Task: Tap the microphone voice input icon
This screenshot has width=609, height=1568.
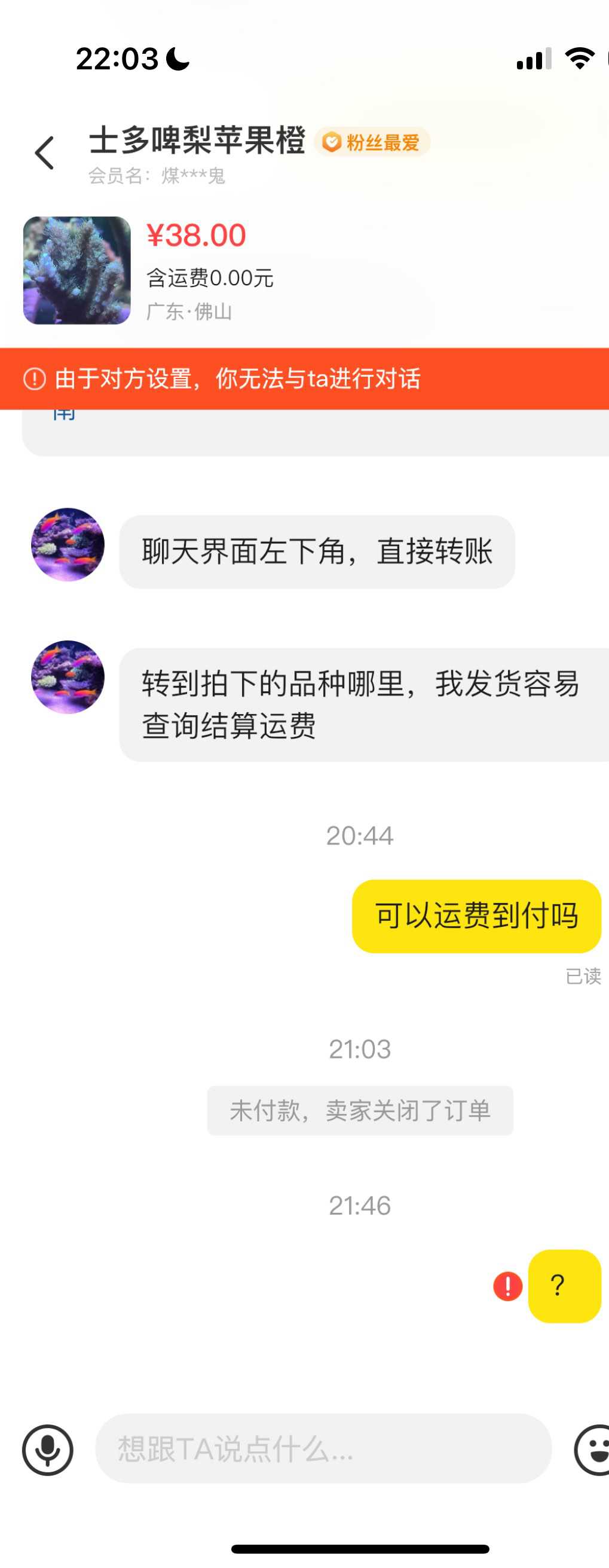Action: pos(47,1451)
